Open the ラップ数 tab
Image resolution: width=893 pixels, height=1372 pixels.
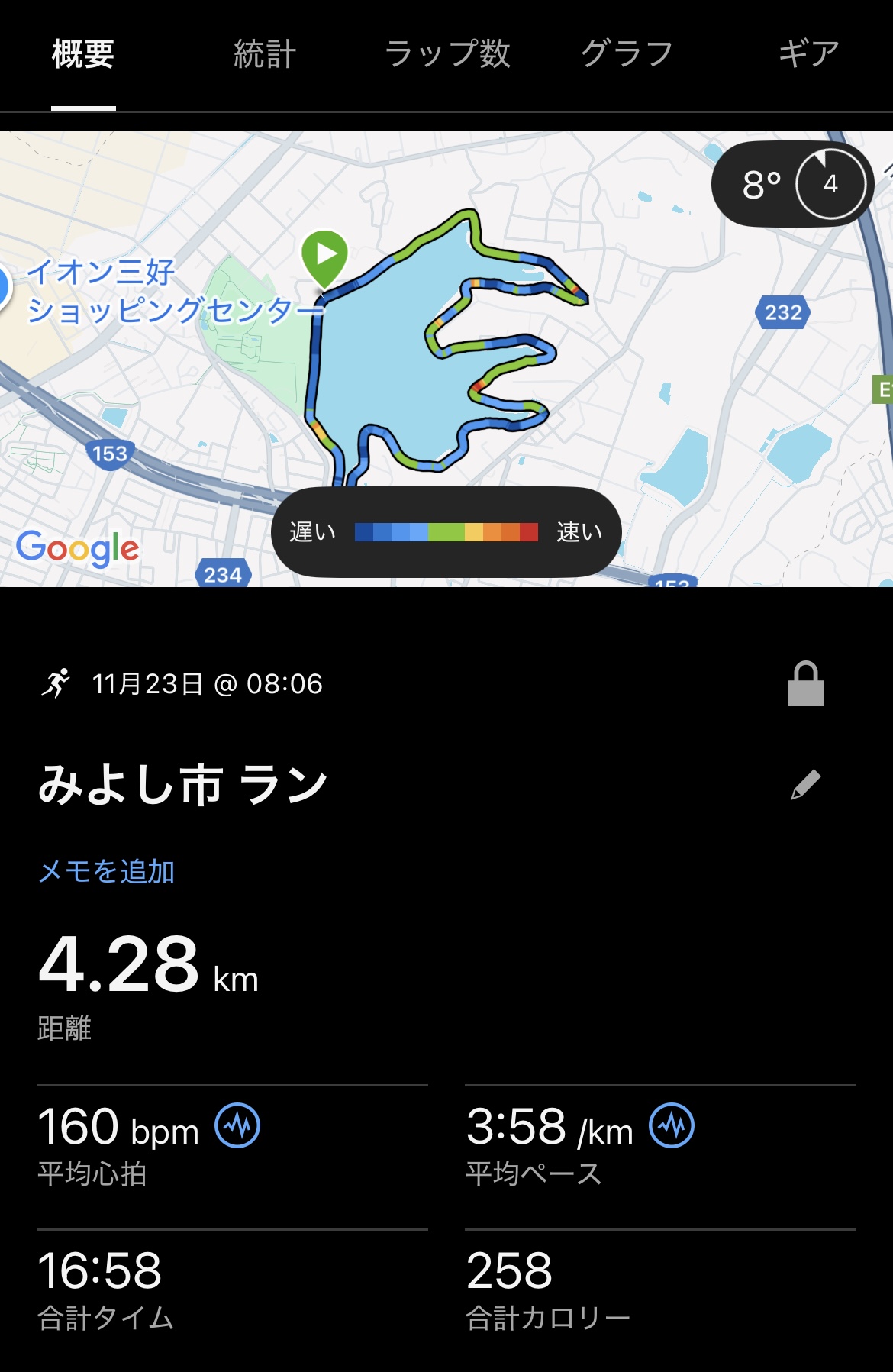point(447,55)
